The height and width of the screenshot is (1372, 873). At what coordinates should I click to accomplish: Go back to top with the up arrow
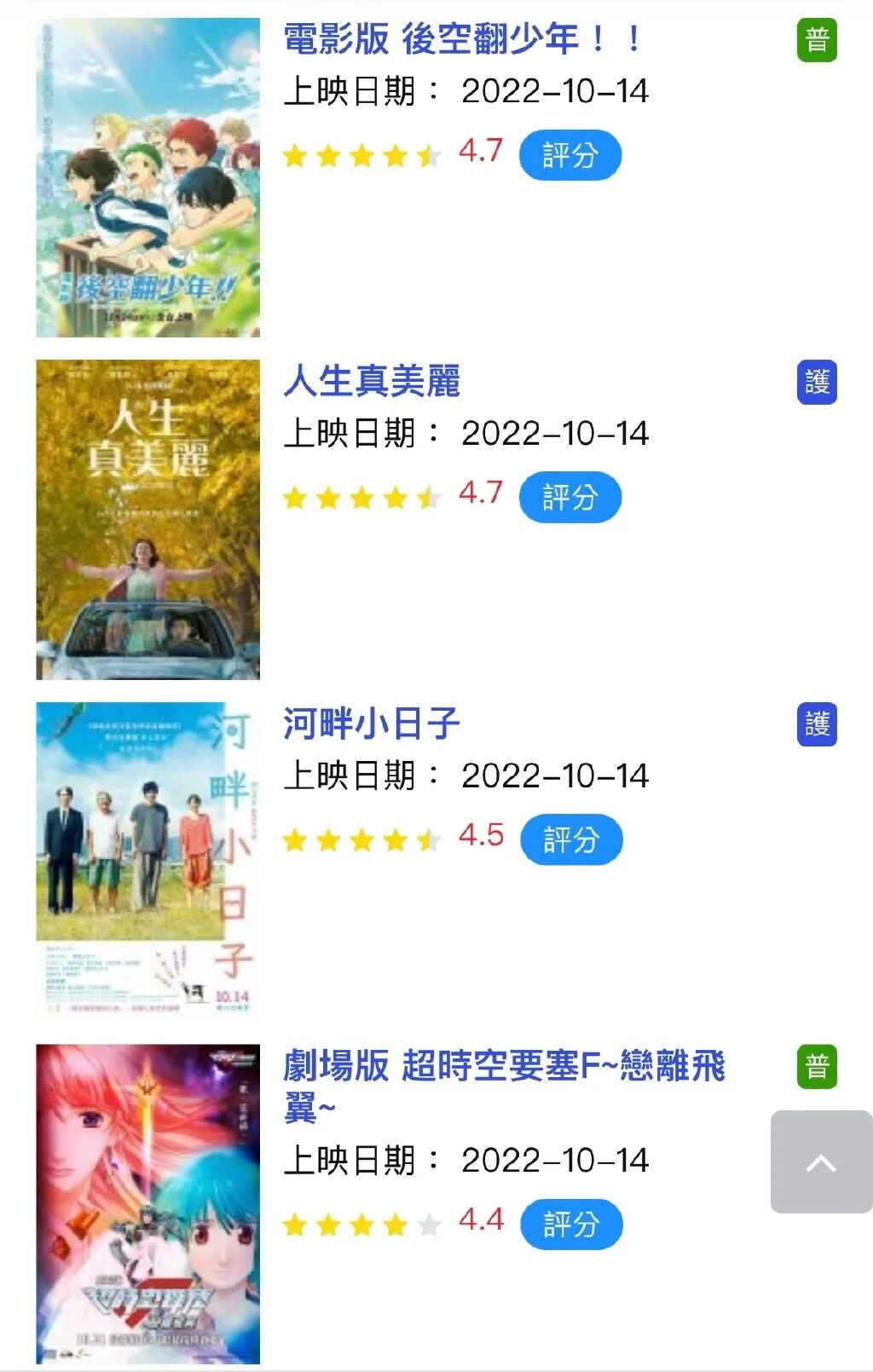coord(820,1162)
